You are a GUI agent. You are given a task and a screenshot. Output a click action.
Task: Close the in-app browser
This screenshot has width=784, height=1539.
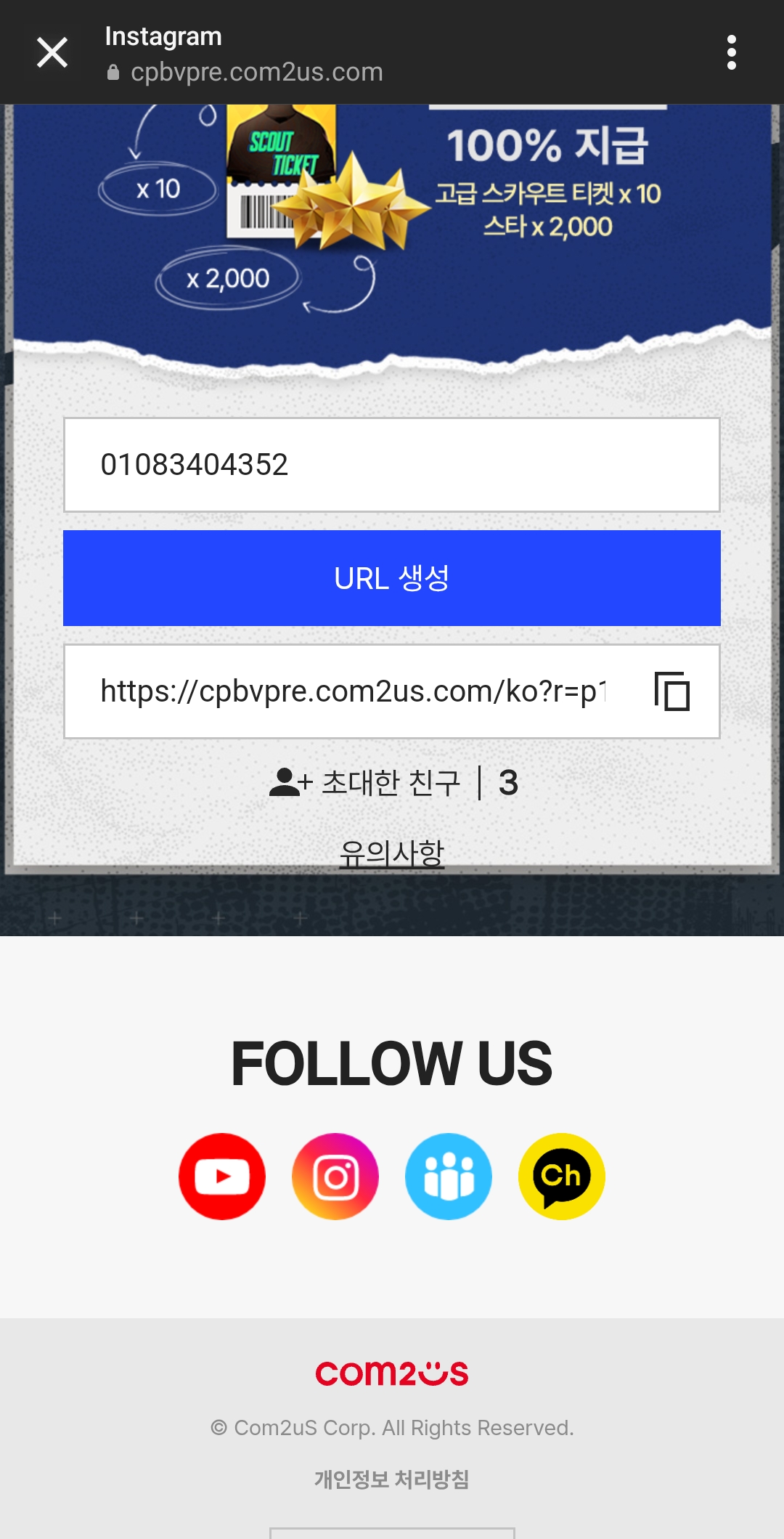point(52,53)
